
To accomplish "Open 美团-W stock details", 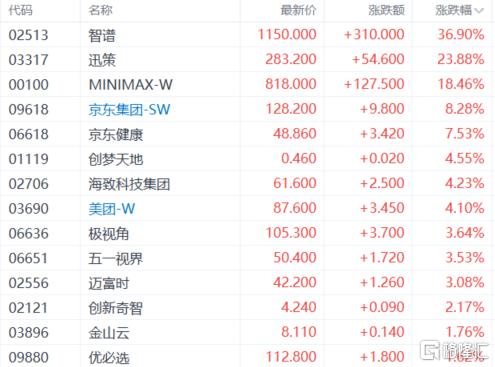I will coord(112,209).
